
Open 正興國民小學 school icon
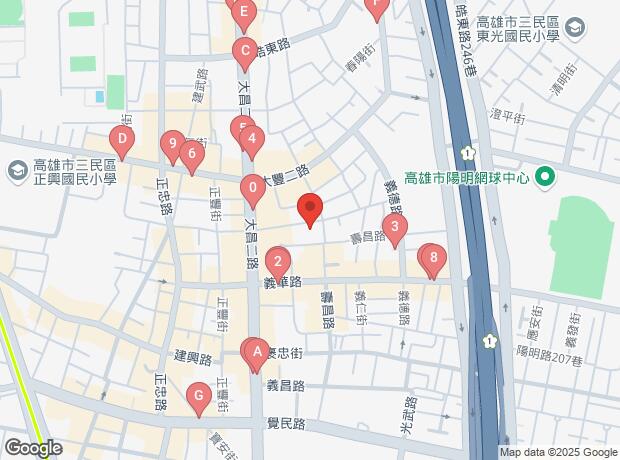[17, 170]
